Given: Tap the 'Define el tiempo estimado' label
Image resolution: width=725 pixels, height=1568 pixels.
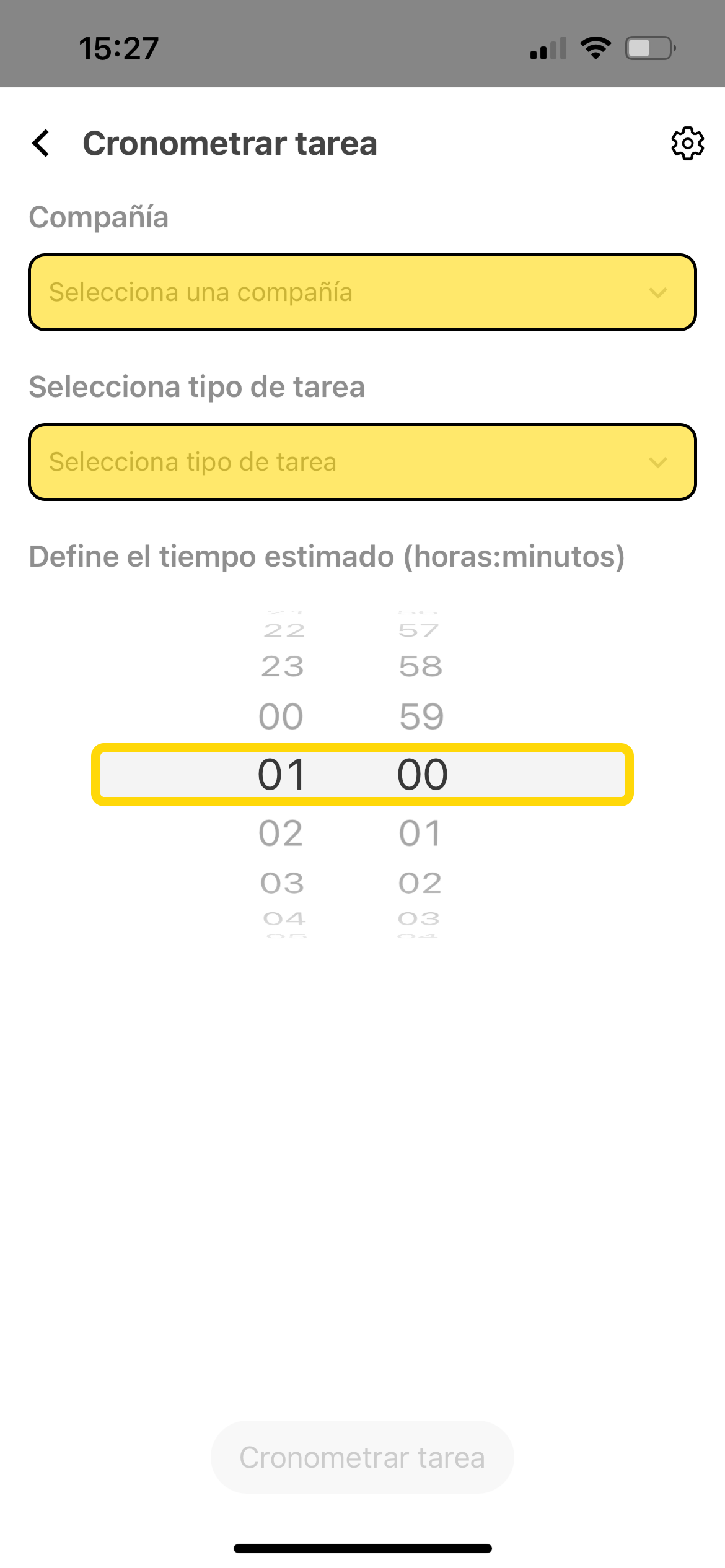Looking at the screenshot, I should point(327,555).
